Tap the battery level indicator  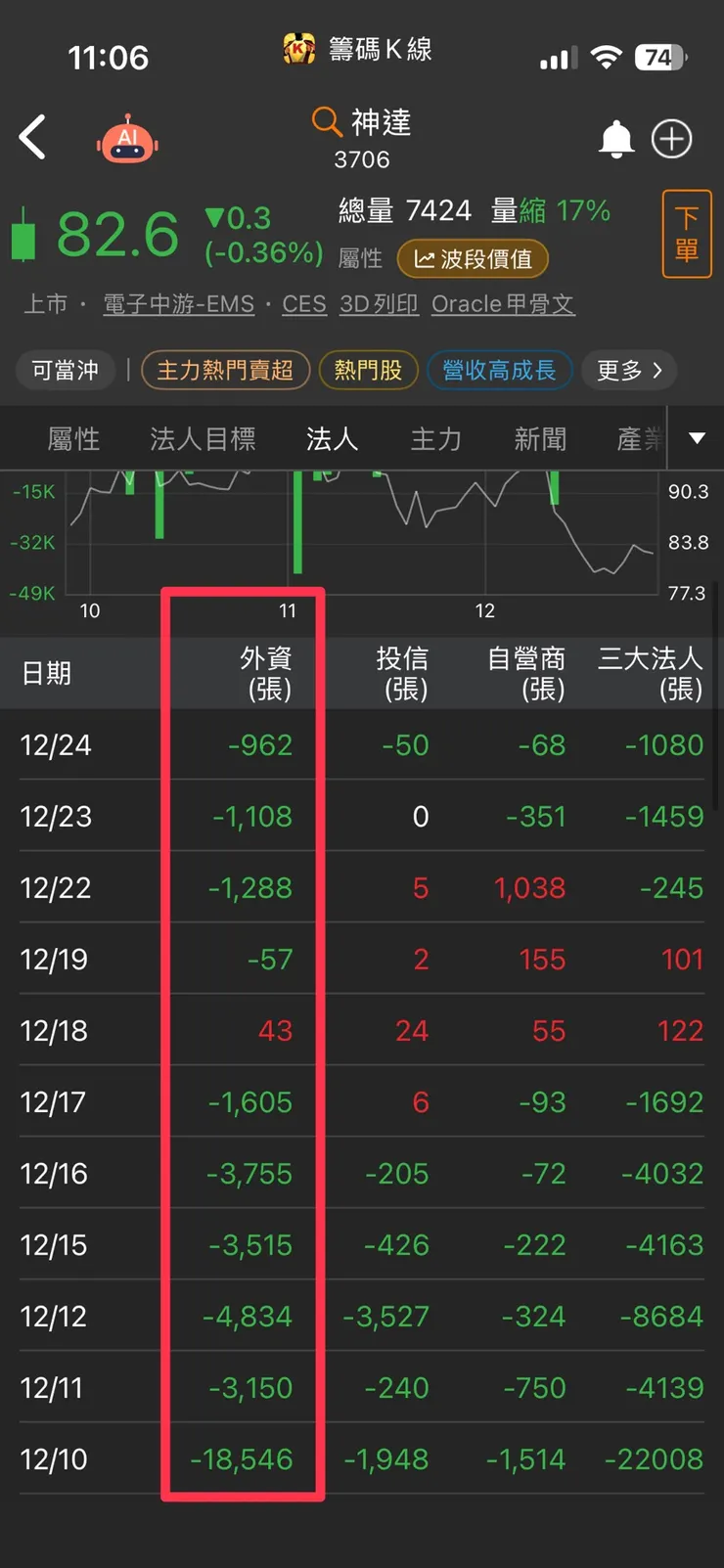click(x=660, y=57)
